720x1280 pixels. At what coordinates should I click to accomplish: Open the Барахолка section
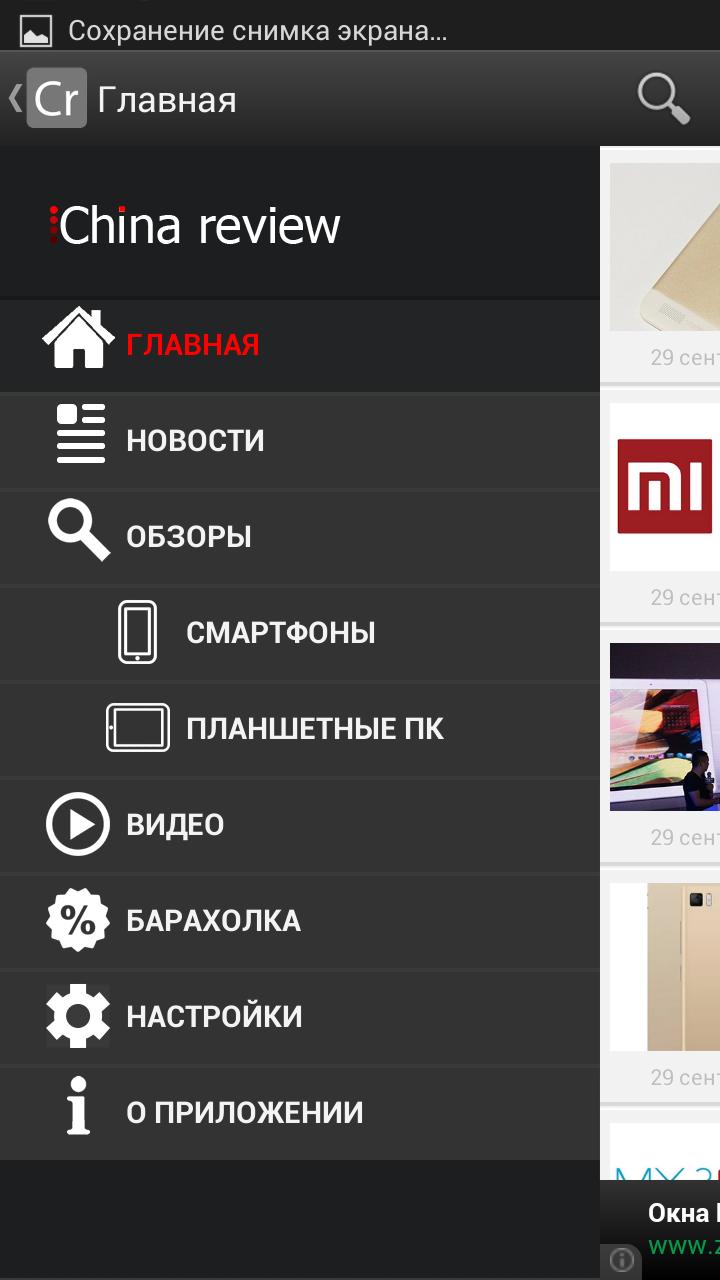point(212,920)
